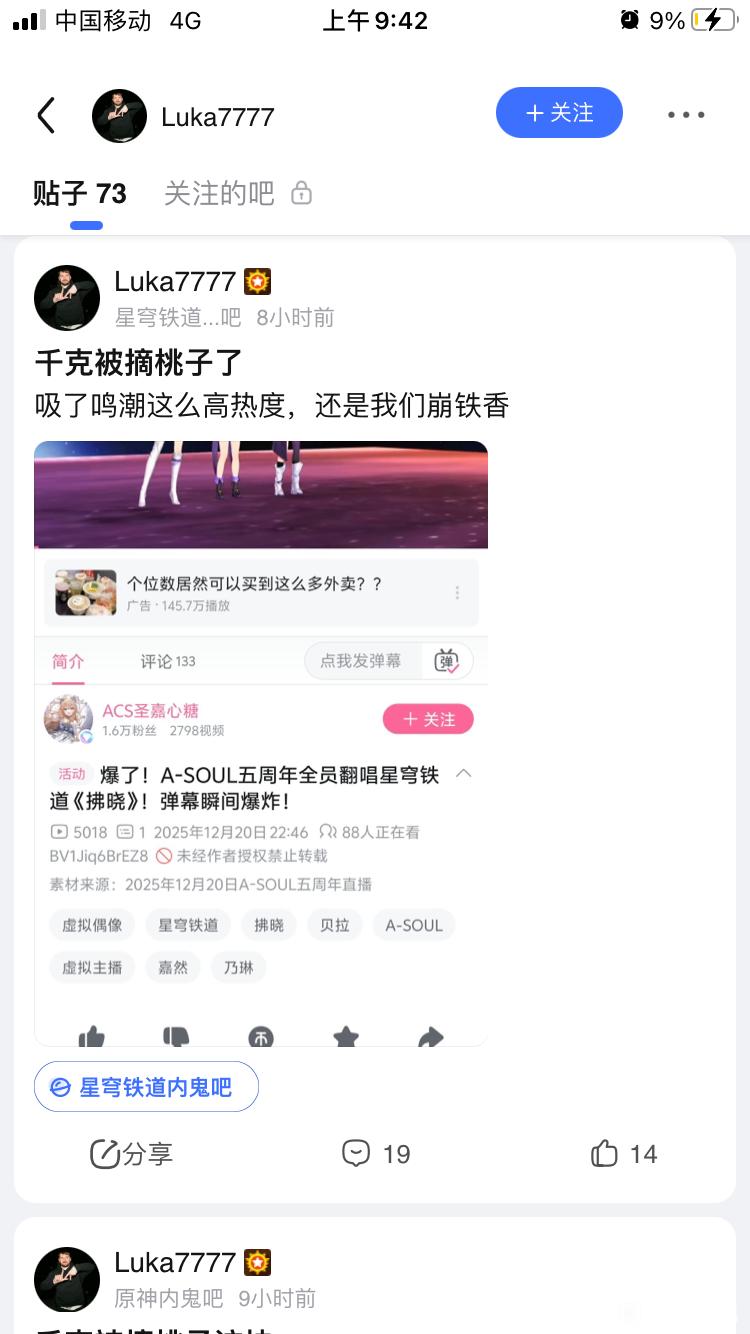This screenshot has height=1334, width=750.
Task: Switch to the 贴子 73 tab
Action: [x=80, y=194]
